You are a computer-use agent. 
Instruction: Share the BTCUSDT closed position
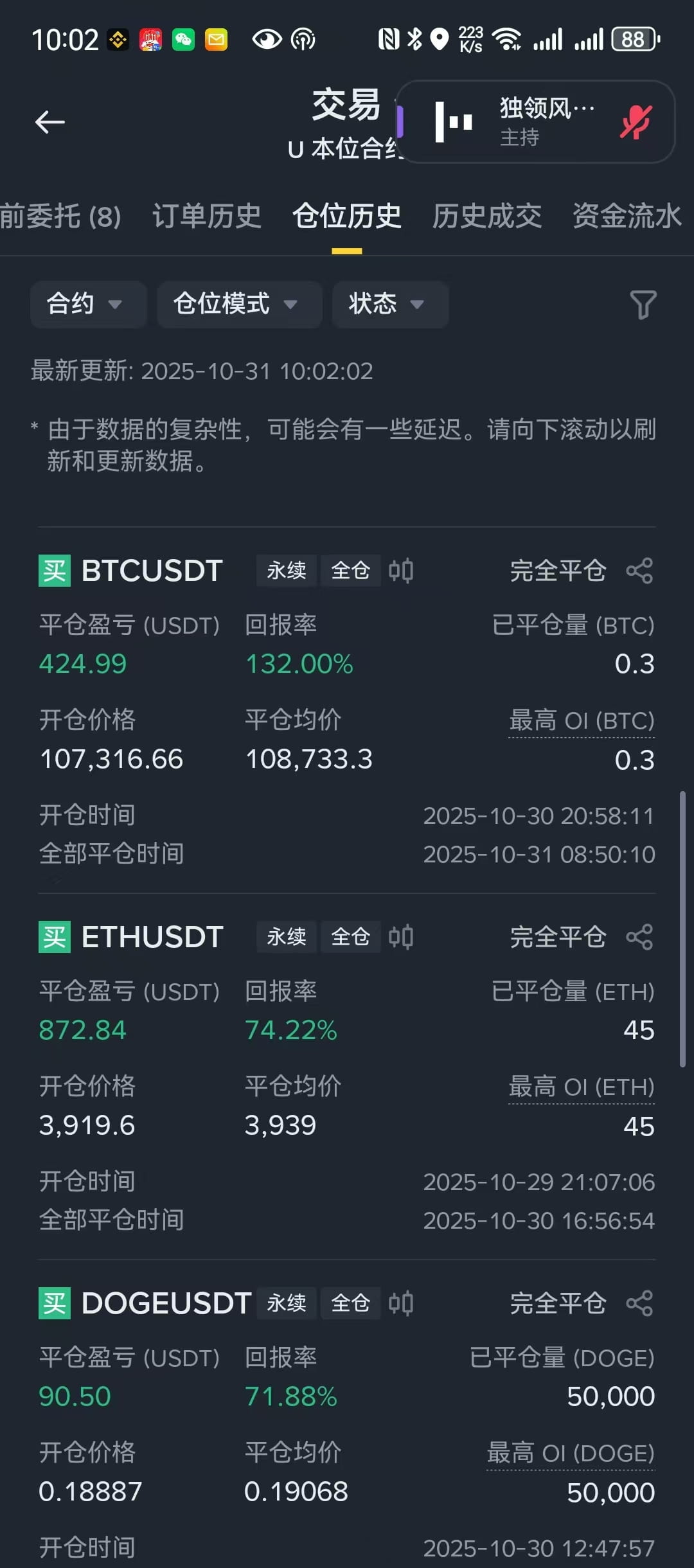click(x=639, y=571)
